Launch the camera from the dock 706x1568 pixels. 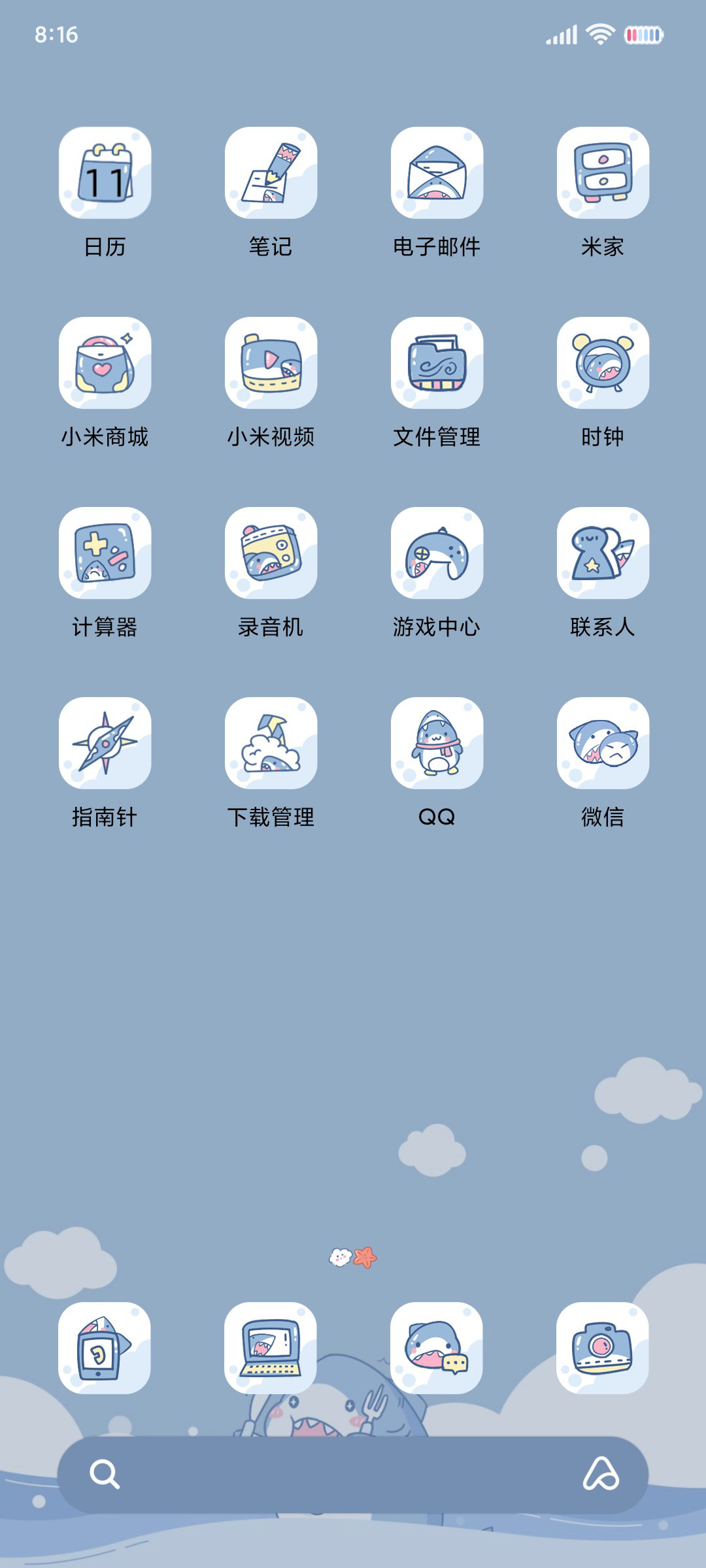pyautogui.click(x=603, y=1348)
